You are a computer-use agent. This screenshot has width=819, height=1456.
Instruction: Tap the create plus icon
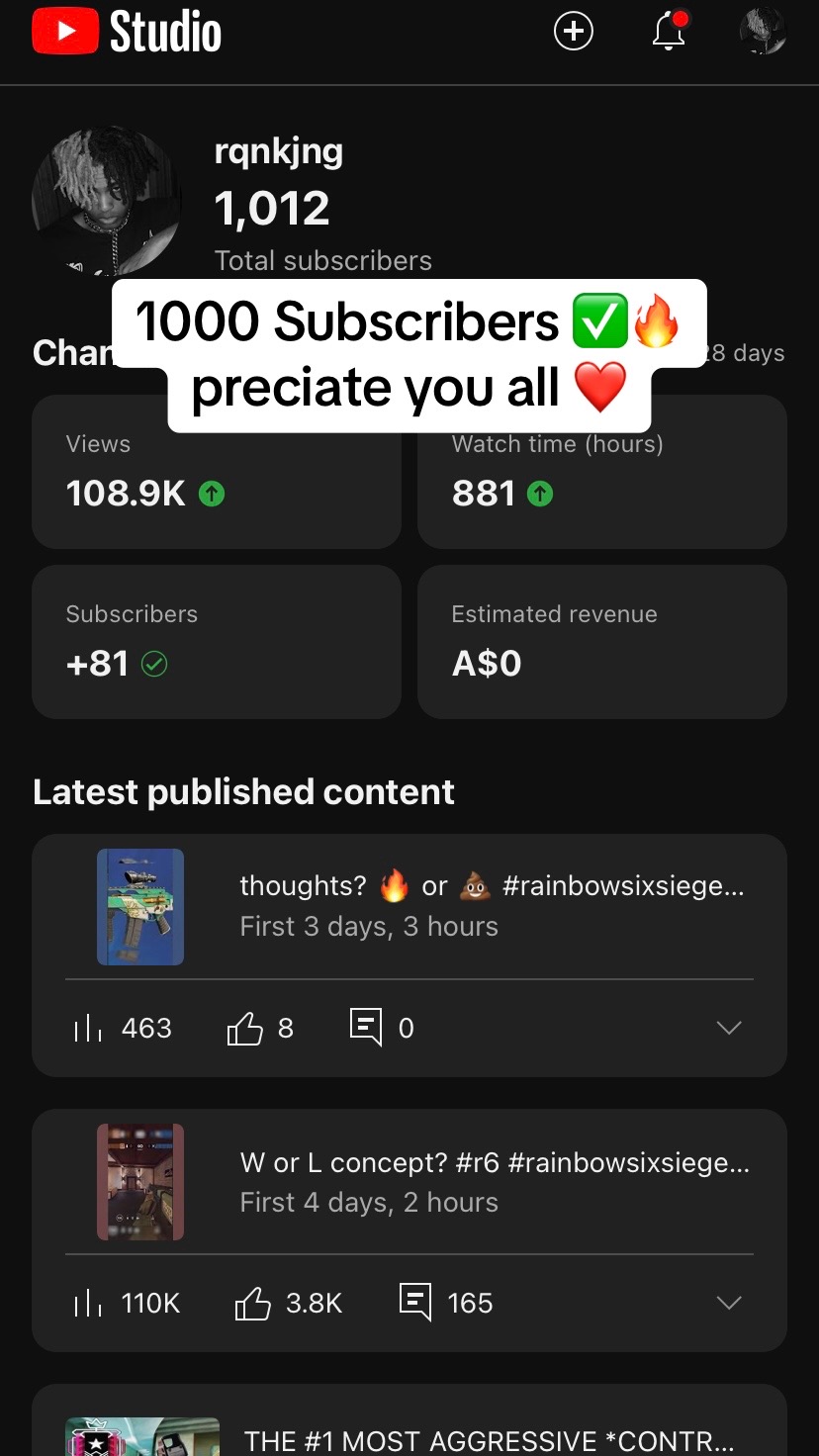(573, 32)
